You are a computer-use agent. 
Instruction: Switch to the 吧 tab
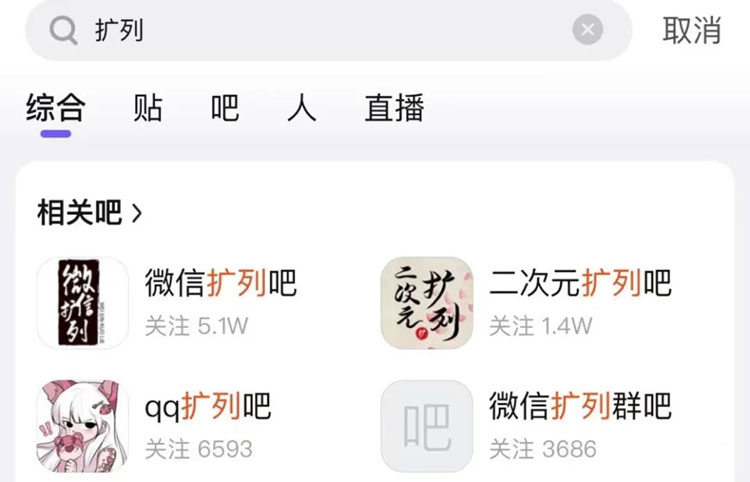(225, 108)
